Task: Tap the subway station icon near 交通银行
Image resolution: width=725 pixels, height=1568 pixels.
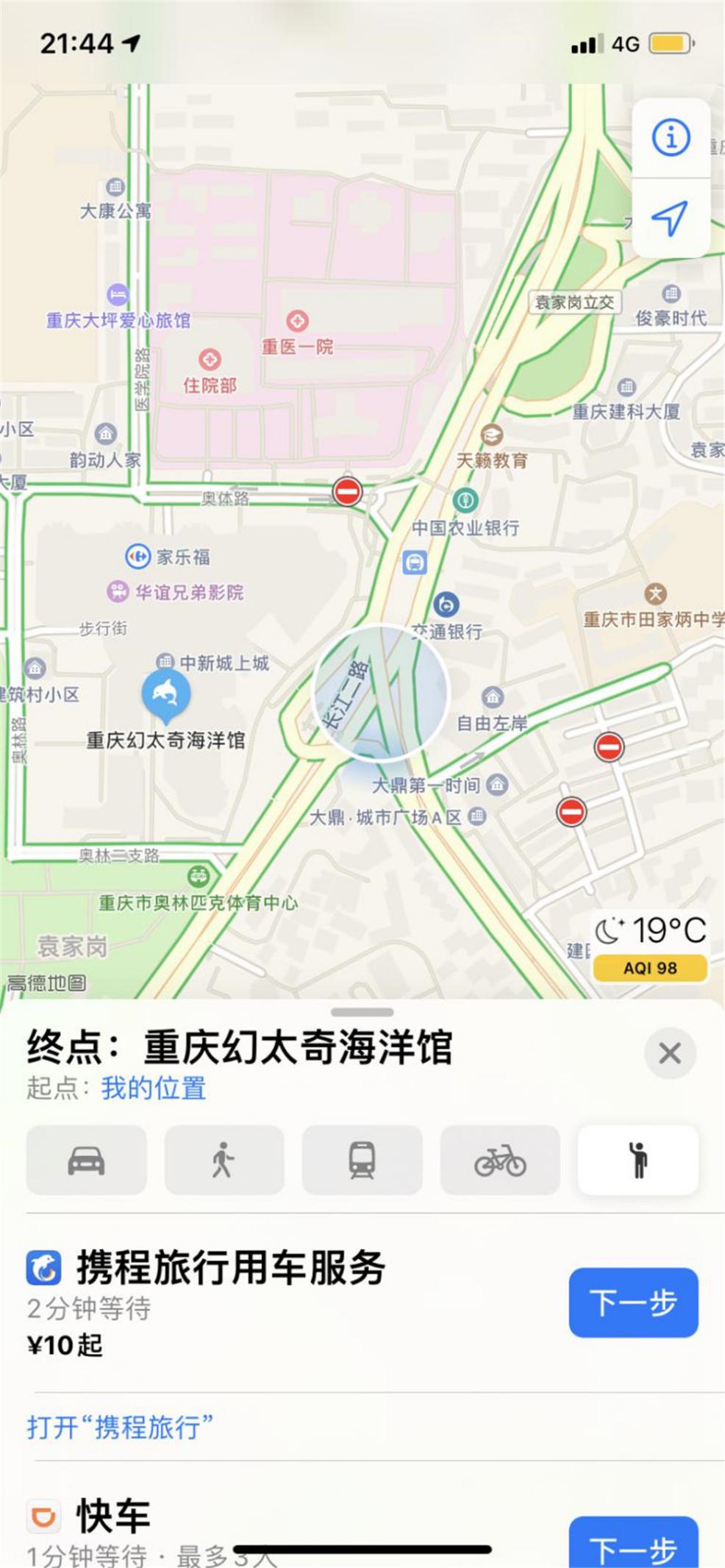Action: coord(415,562)
